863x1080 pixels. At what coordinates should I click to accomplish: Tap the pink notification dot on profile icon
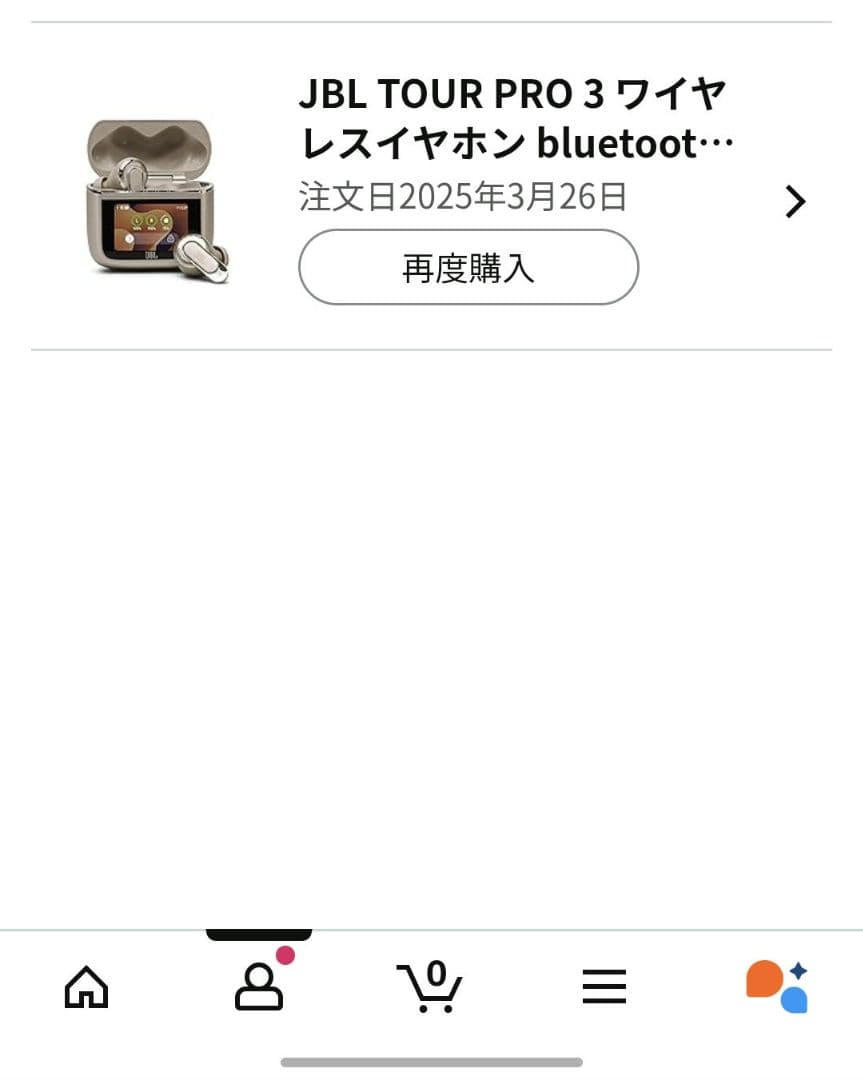pyautogui.click(x=283, y=957)
